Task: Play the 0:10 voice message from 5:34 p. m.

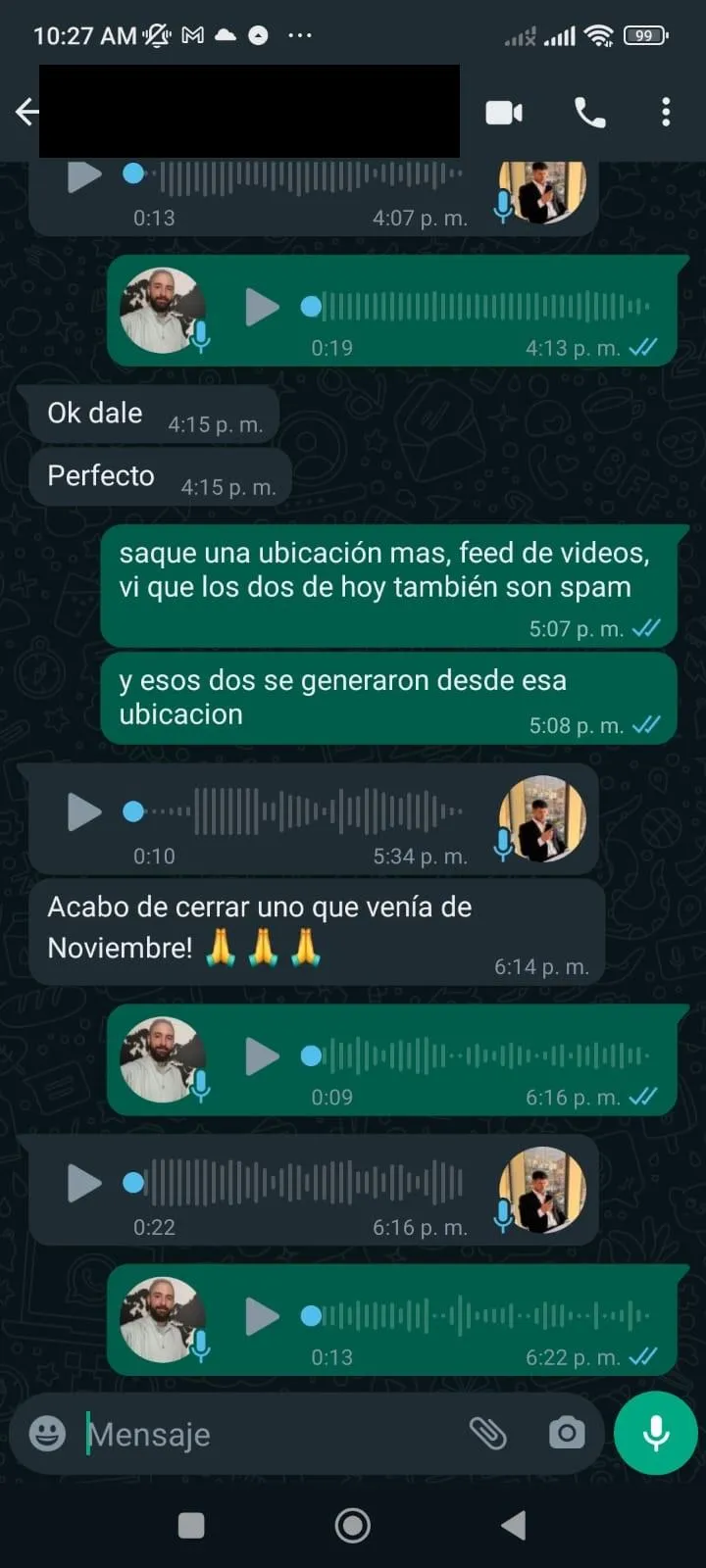Action: (84, 811)
